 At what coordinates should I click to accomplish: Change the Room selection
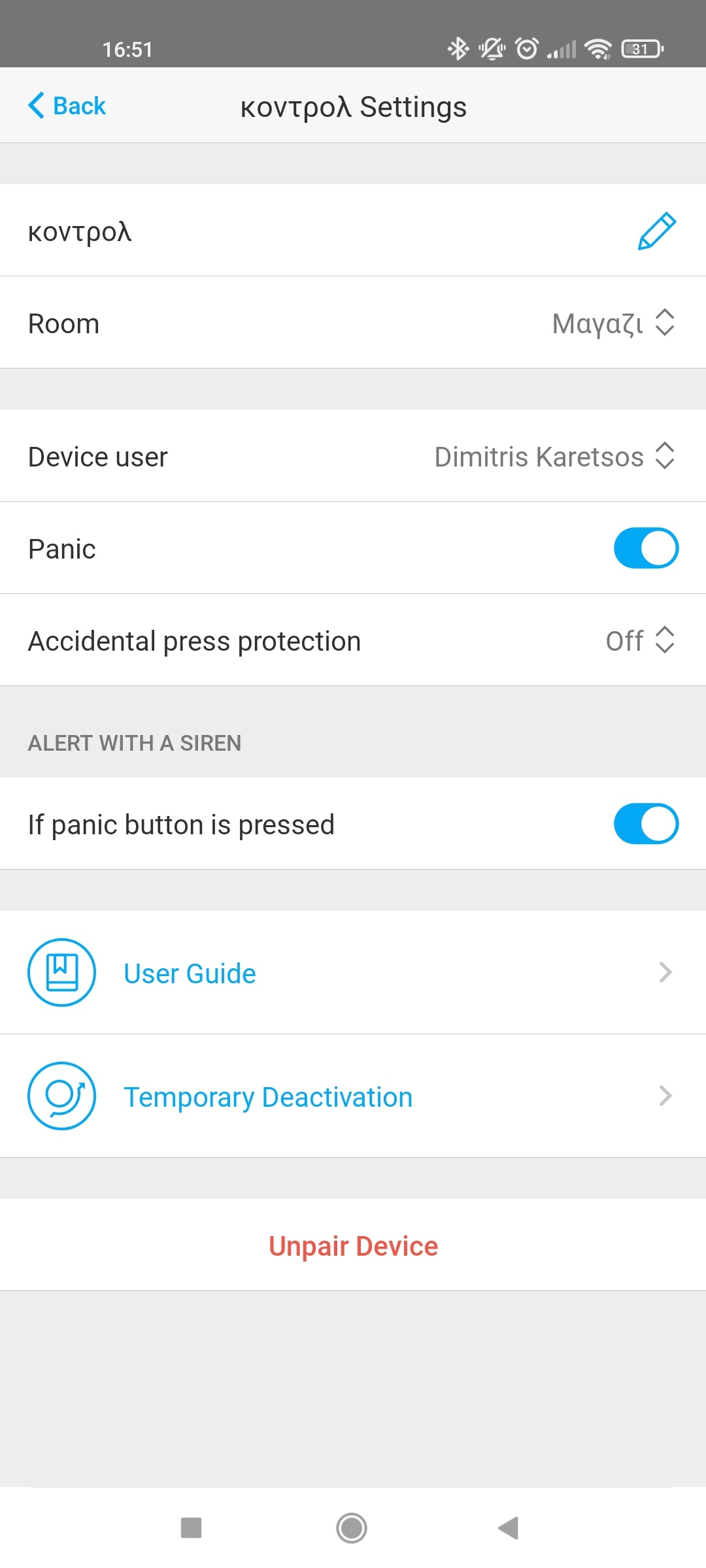coord(613,323)
